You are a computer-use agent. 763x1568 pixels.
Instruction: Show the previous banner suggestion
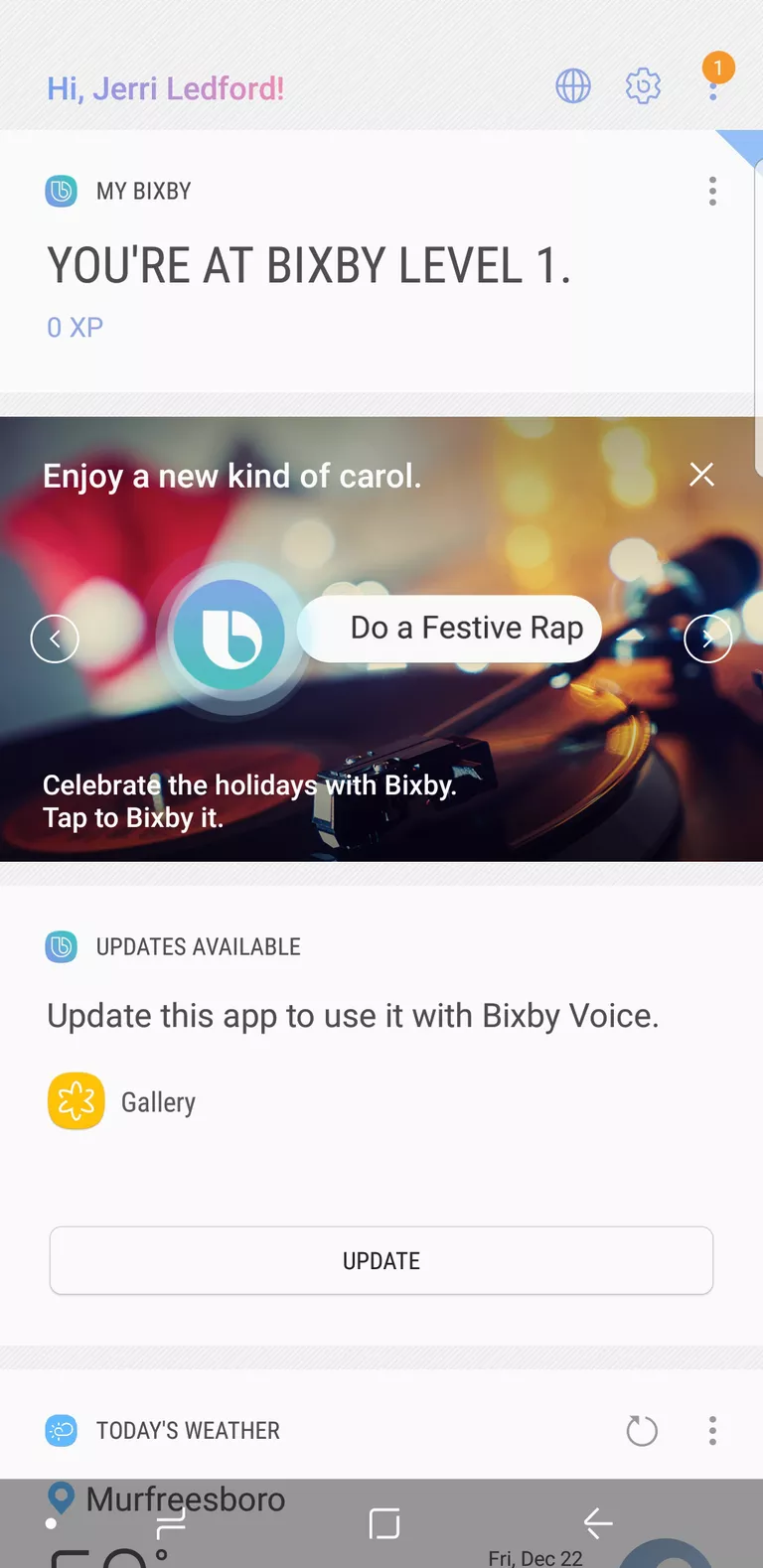55,639
